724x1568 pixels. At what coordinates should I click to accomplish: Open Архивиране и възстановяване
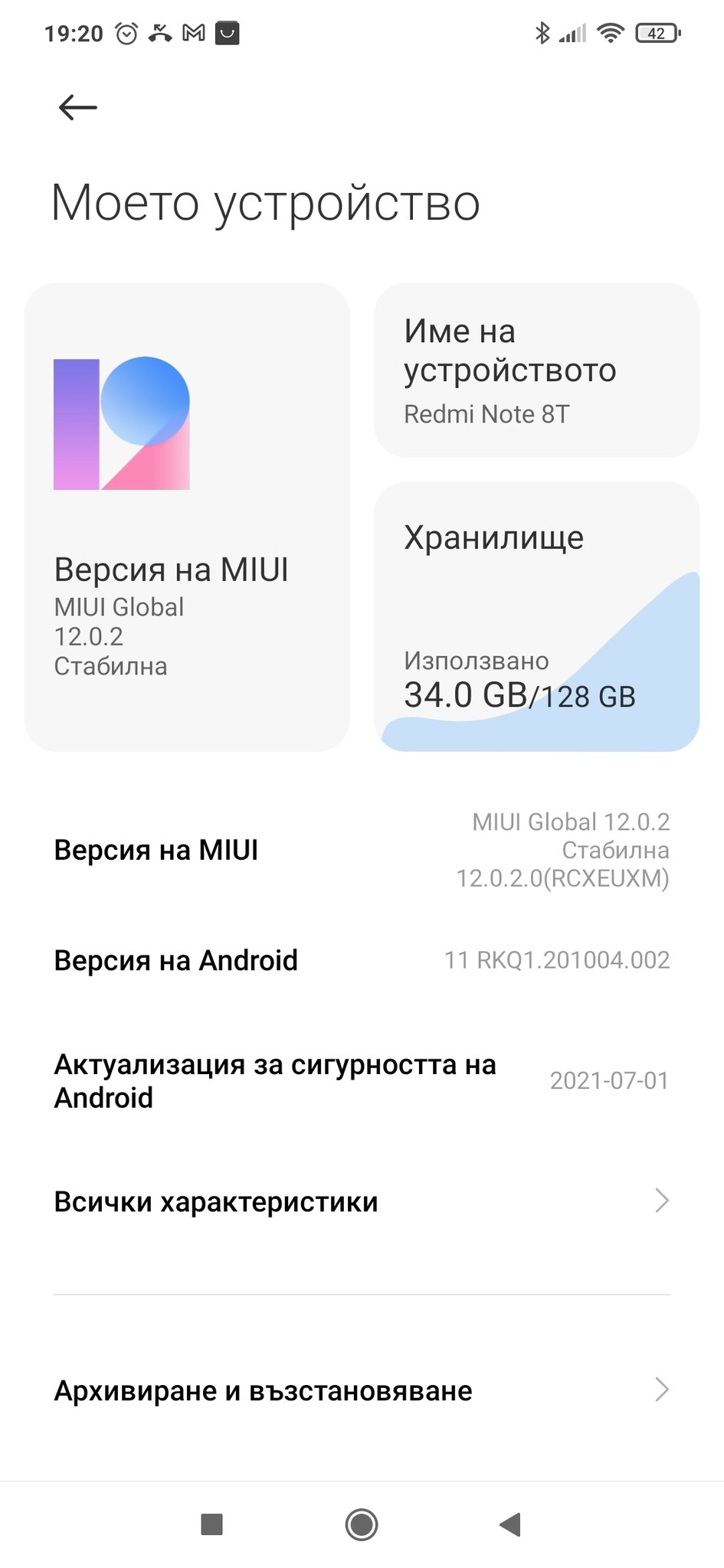pyautogui.click(x=362, y=1390)
